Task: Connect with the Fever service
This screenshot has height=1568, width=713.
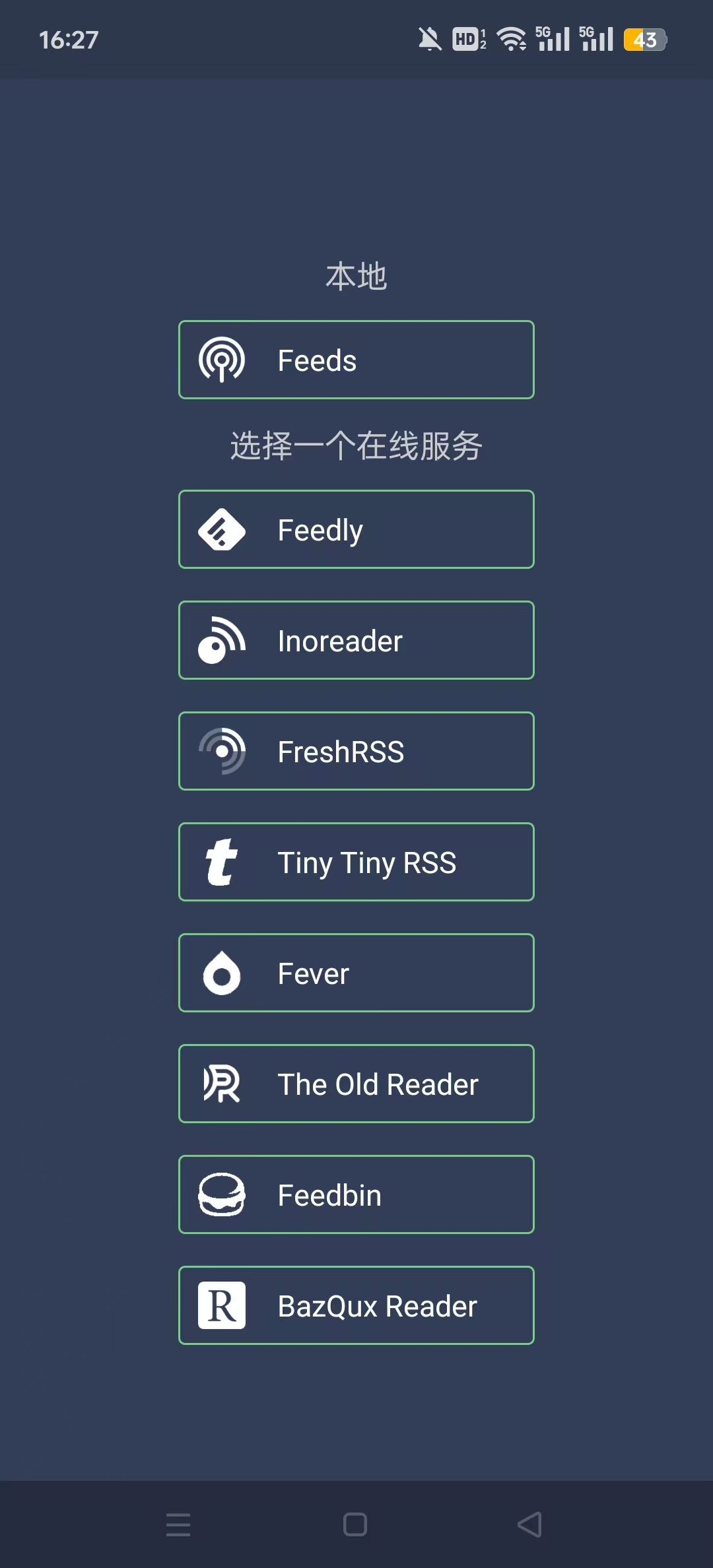Action: pos(356,973)
